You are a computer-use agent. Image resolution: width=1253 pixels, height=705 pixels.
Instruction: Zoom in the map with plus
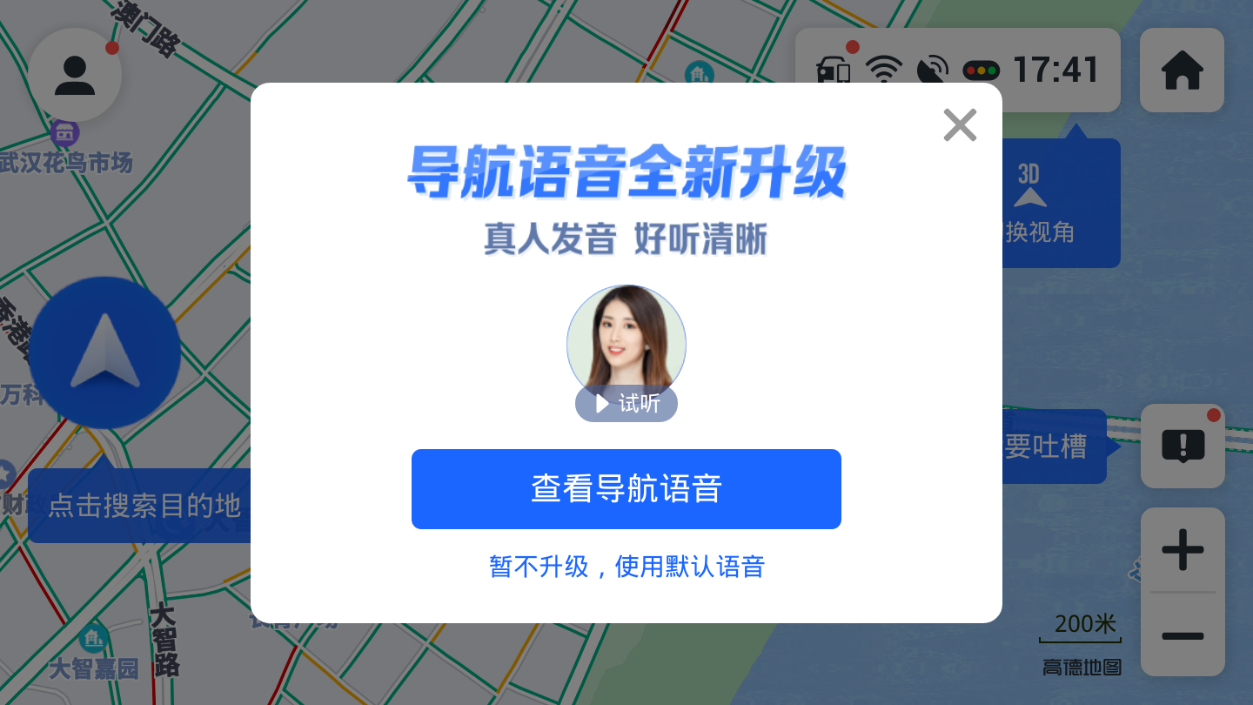click(x=1182, y=550)
